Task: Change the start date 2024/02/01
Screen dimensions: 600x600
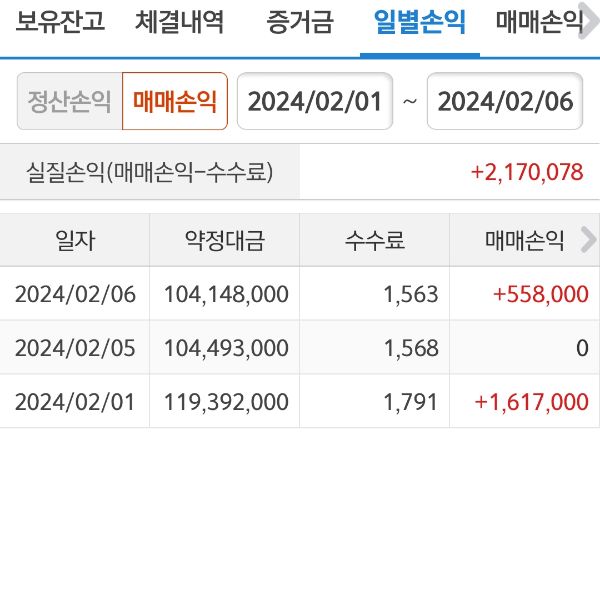Action: pyautogui.click(x=315, y=102)
